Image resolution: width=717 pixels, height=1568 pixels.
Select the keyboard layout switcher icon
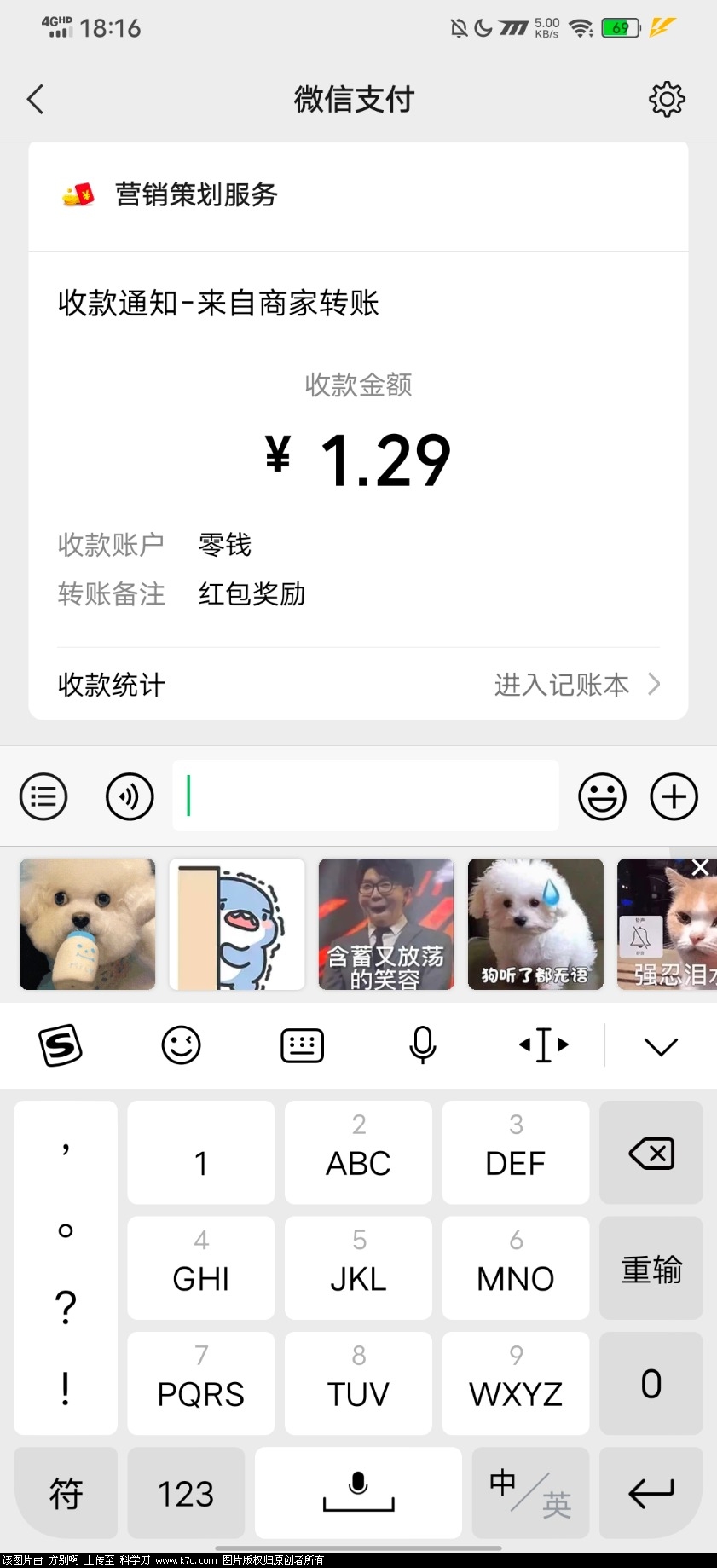(301, 1044)
